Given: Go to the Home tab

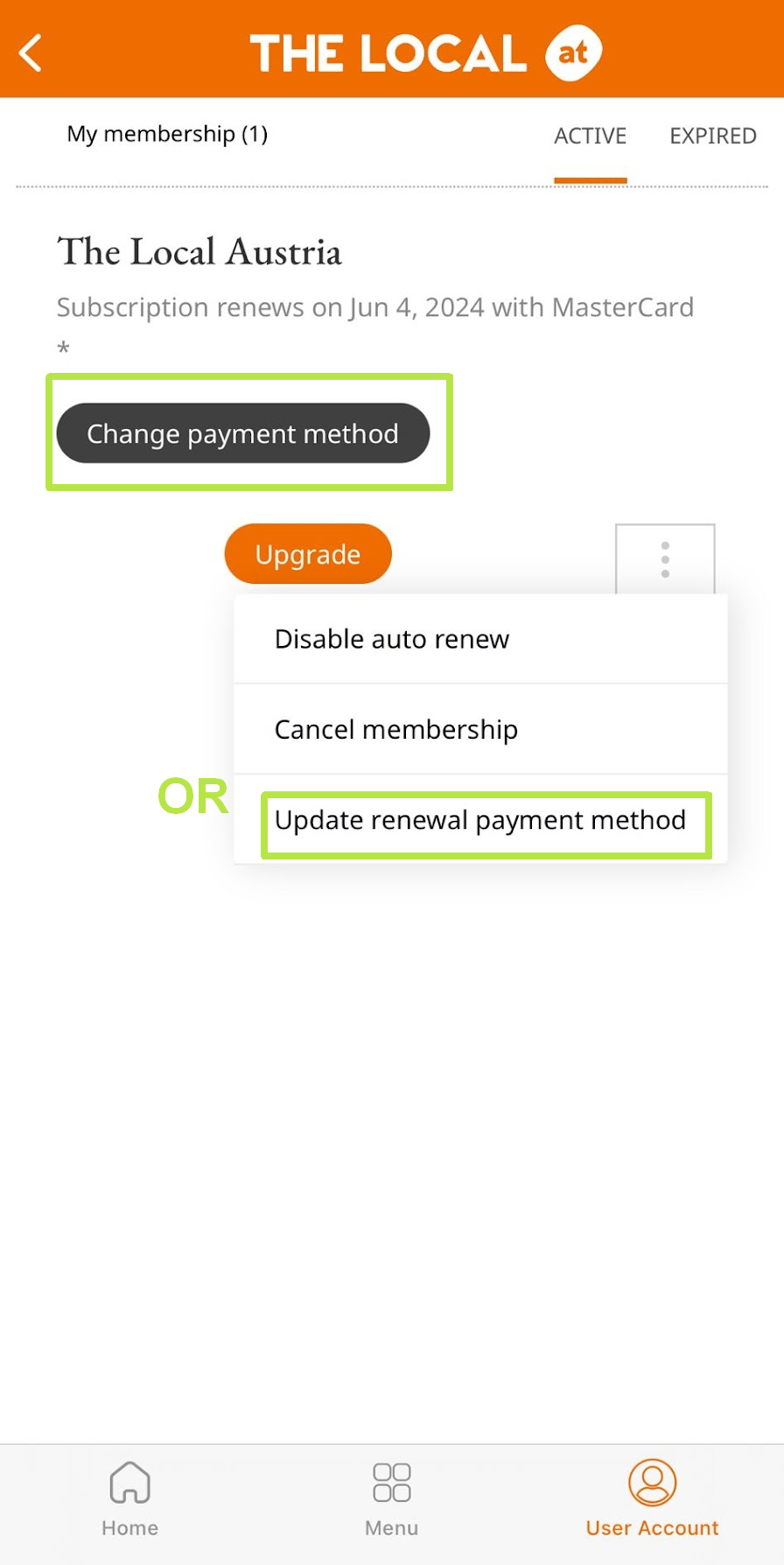Looking at the screenshot, I should (x=129, y=1498).
